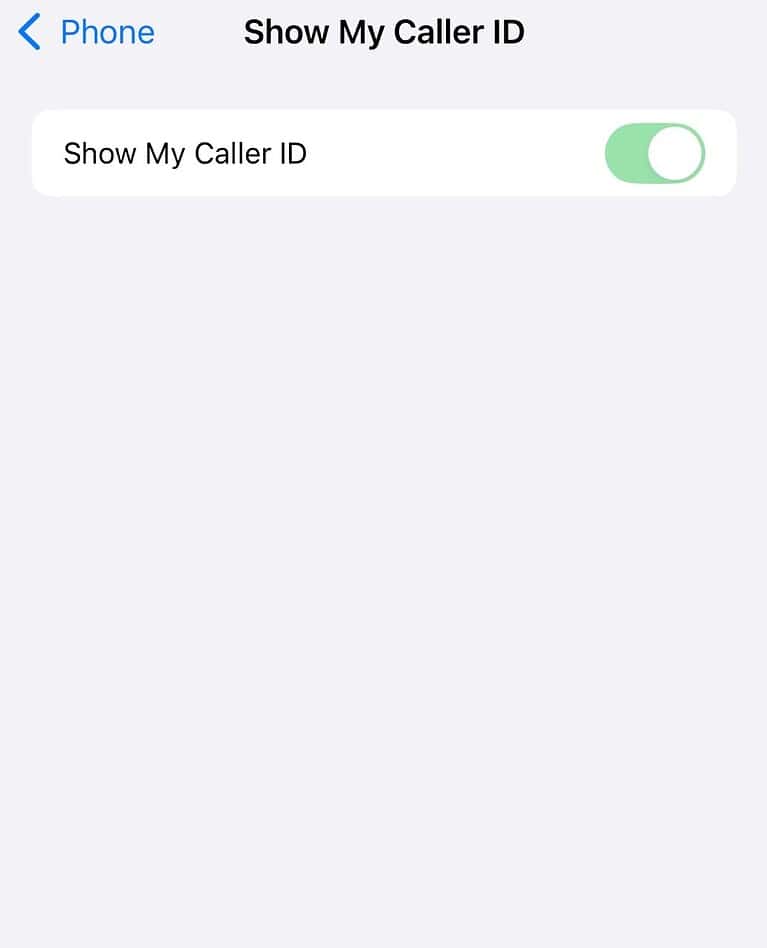Image resolution: width=767 pixels, height=948 pixels.
Task: Disable the Show My Caller ID switch
Action: pos(654,153)
